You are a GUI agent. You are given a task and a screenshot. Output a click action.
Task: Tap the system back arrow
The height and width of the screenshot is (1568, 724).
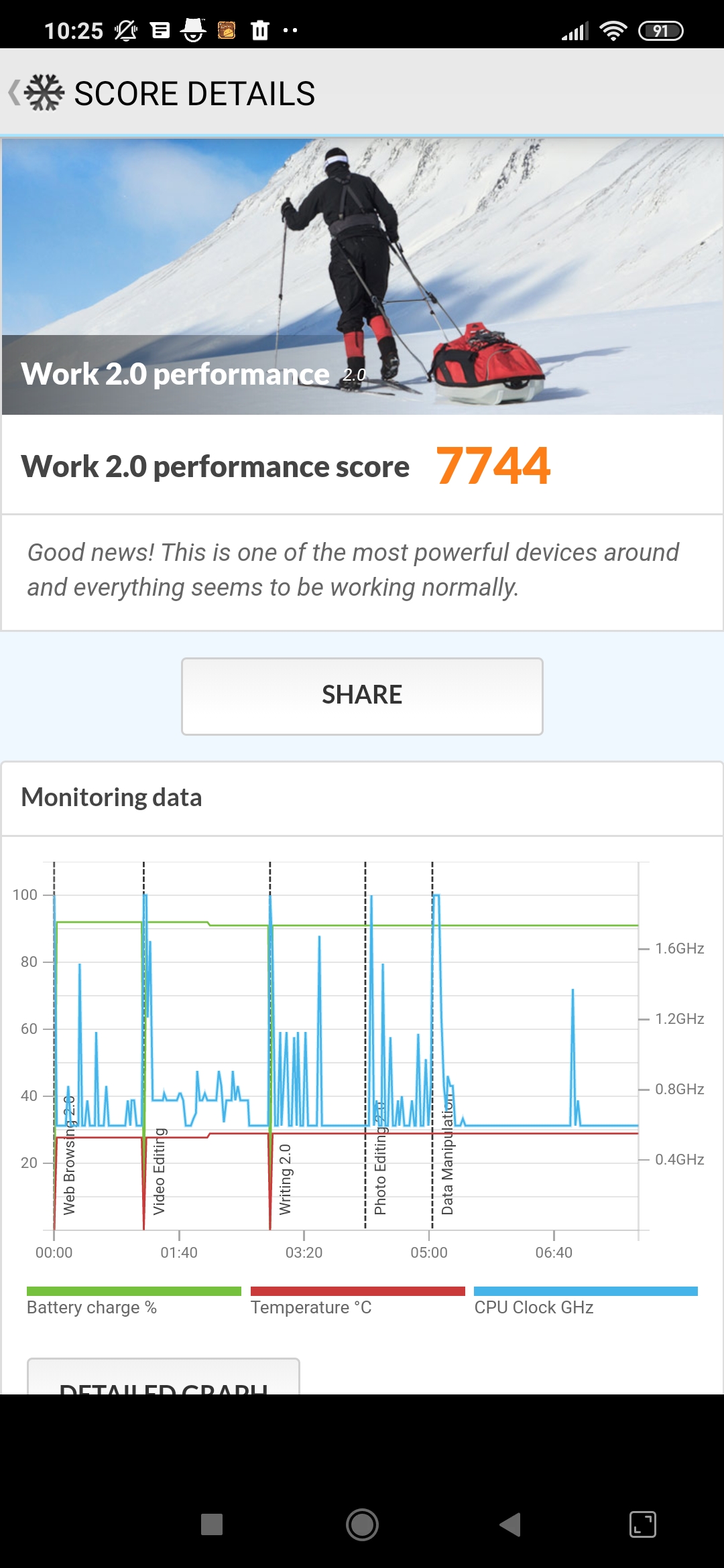point(511,1524)
